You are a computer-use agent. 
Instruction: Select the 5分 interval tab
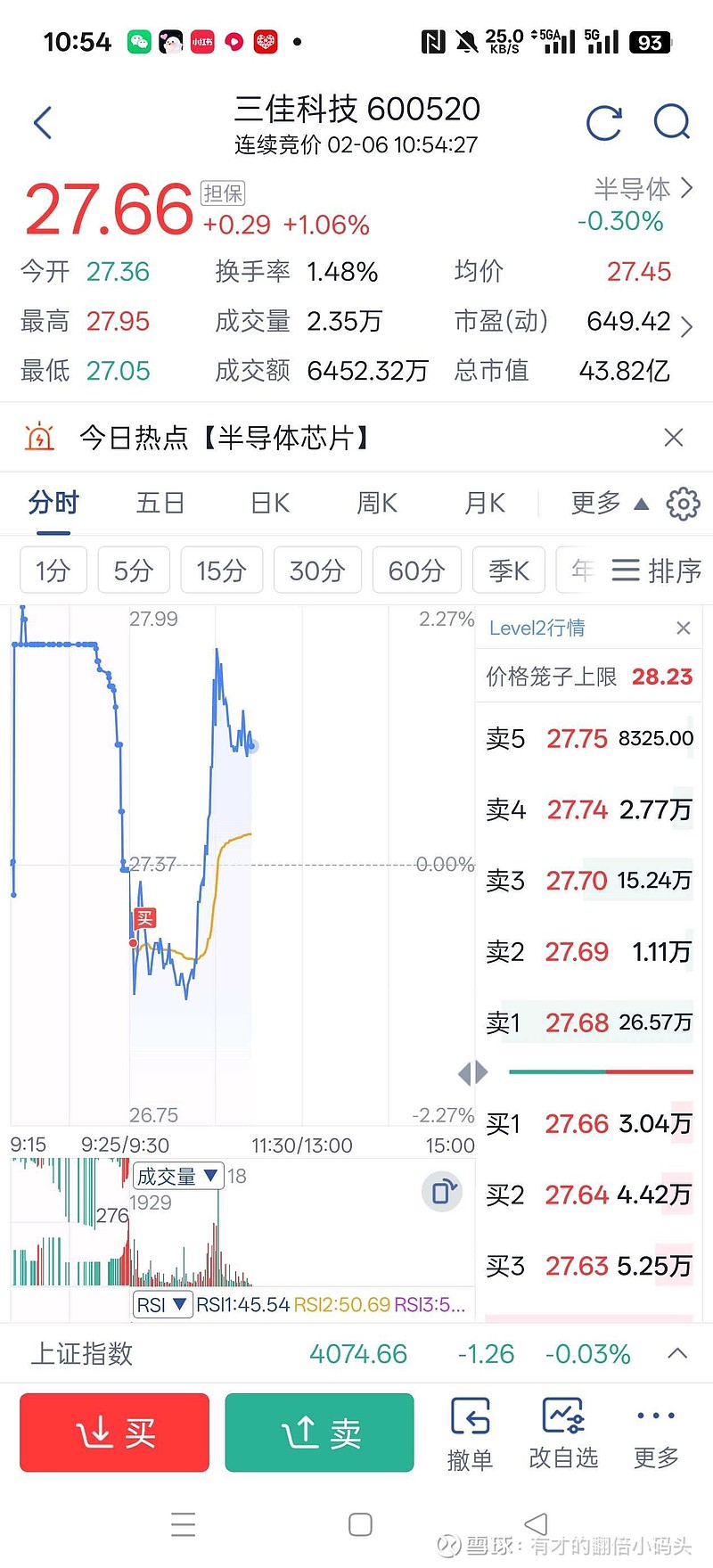tap(133, 570)
